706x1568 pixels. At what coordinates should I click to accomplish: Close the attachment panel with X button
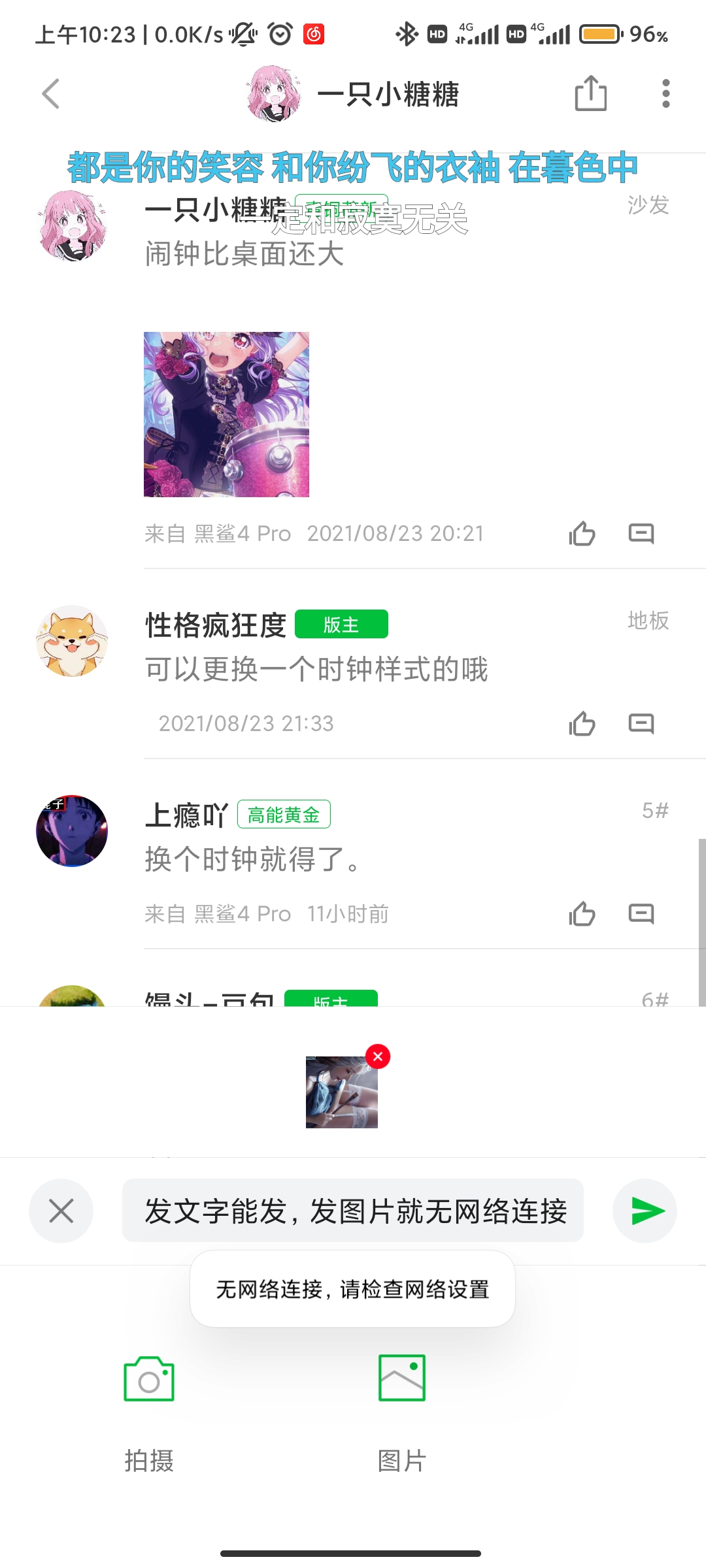point(61,1211)
